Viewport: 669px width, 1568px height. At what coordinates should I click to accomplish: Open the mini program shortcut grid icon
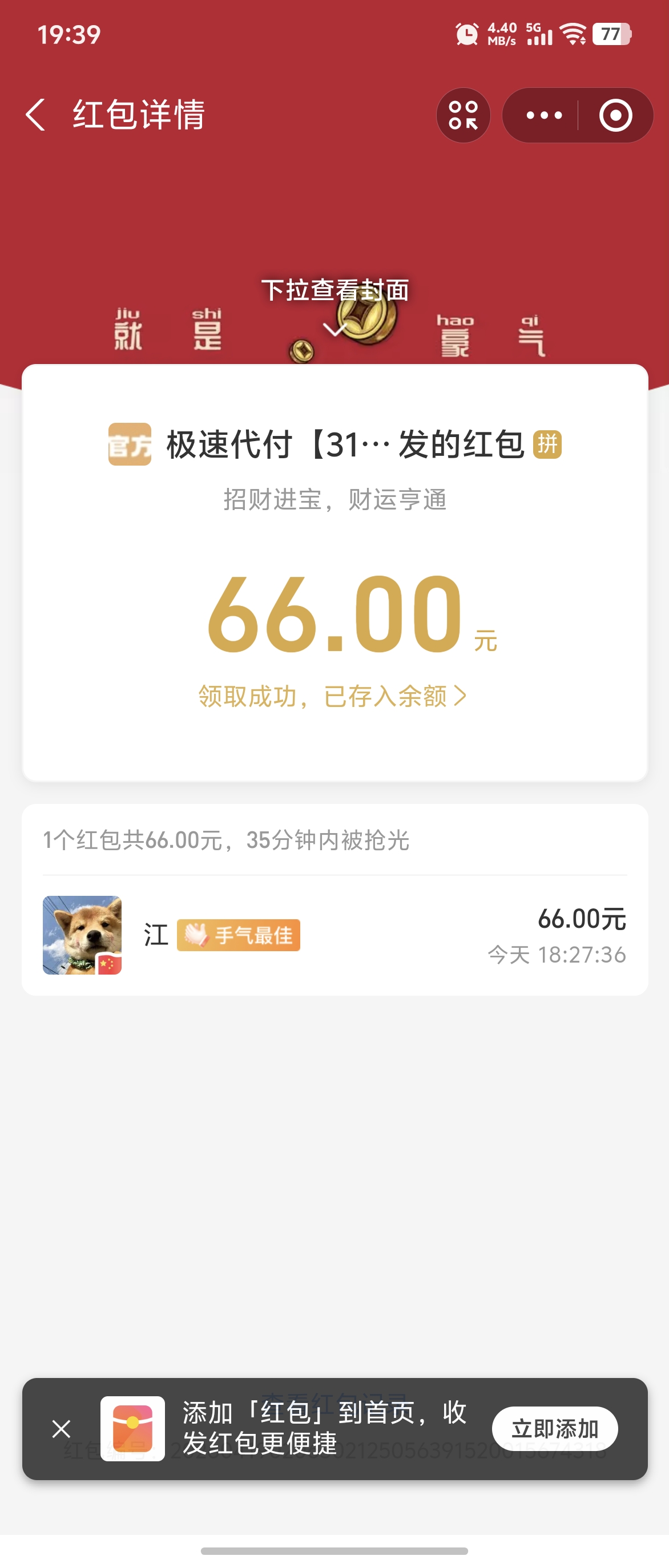click(464, 115)
